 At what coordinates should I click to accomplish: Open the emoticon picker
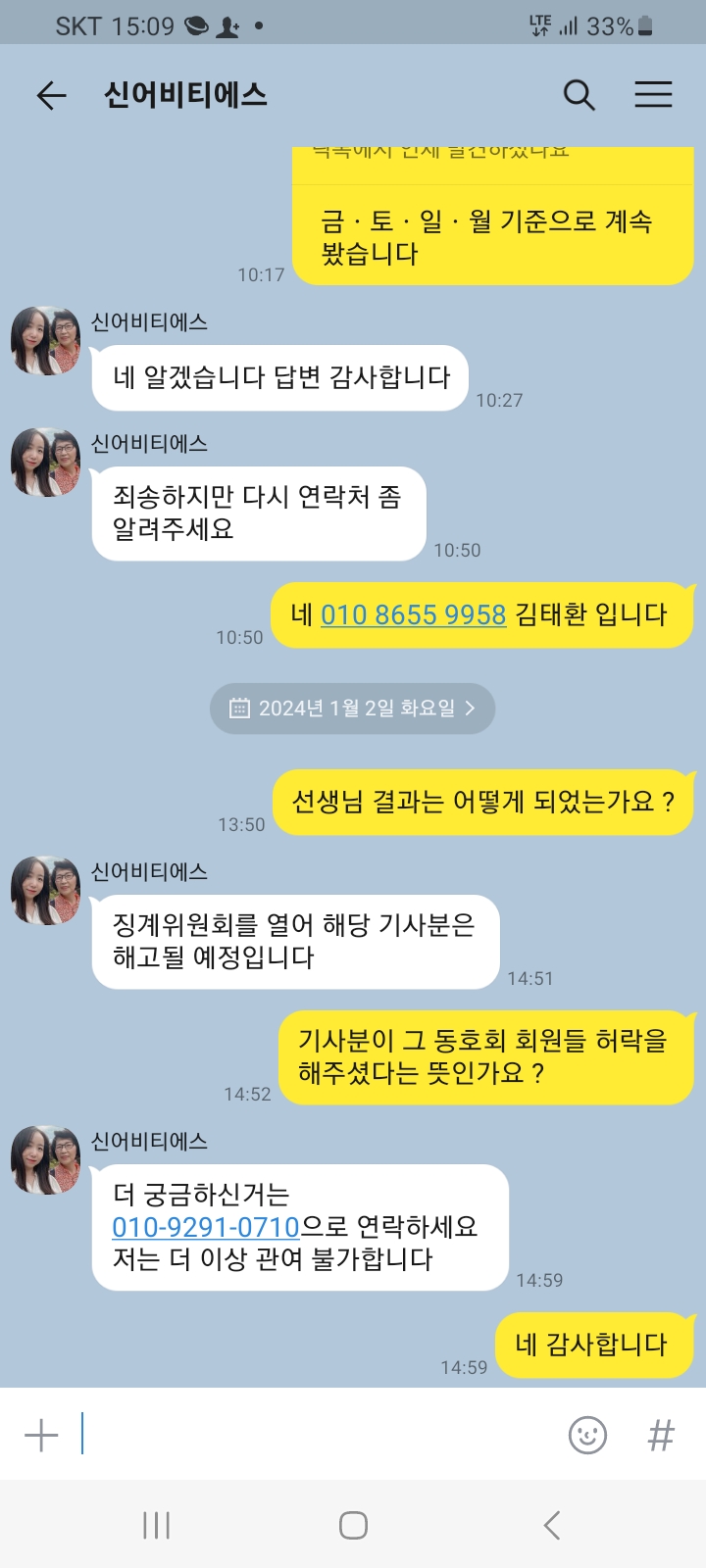587,1436
